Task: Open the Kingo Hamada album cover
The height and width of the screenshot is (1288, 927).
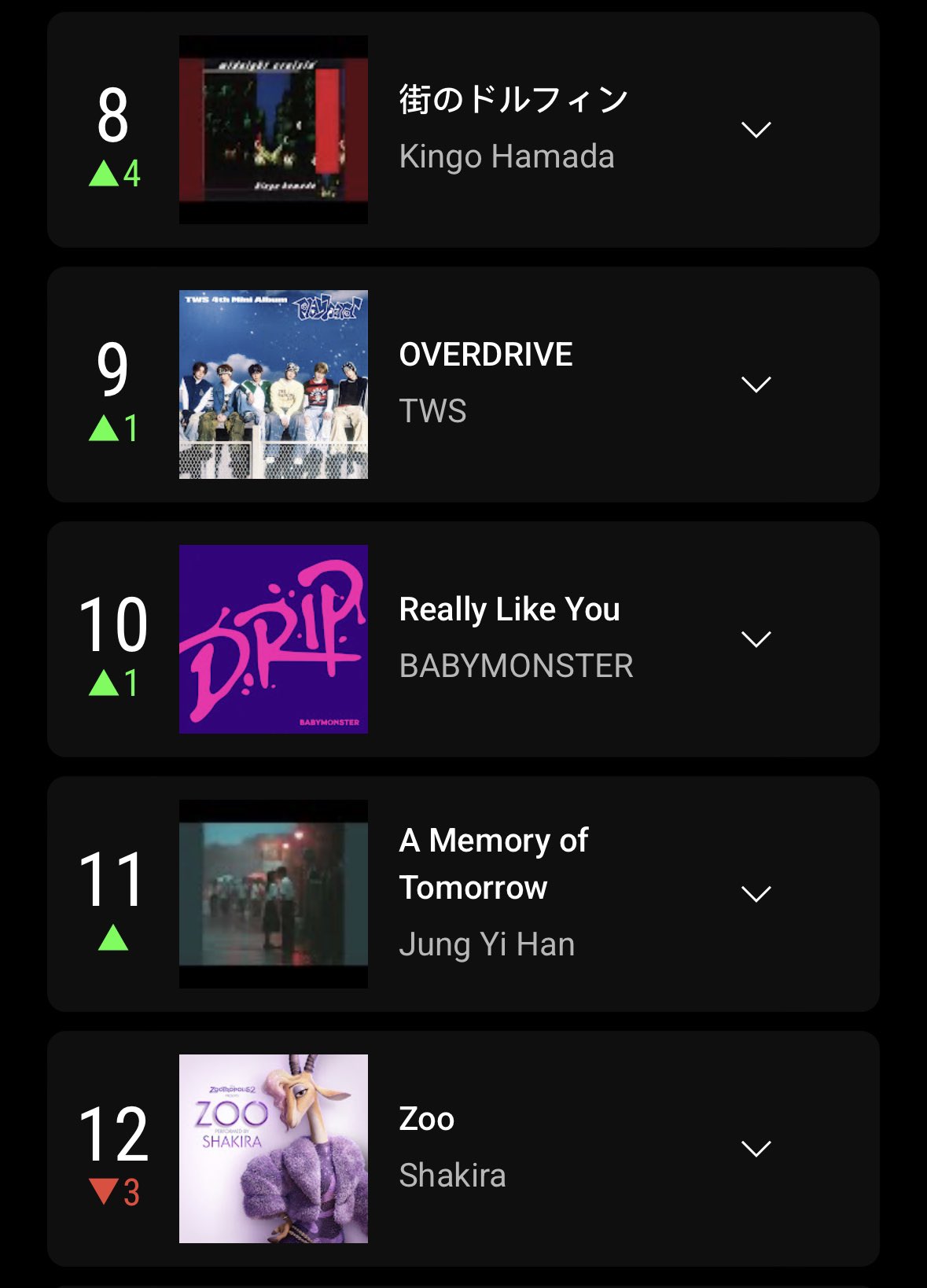Action: coord(274,130)
